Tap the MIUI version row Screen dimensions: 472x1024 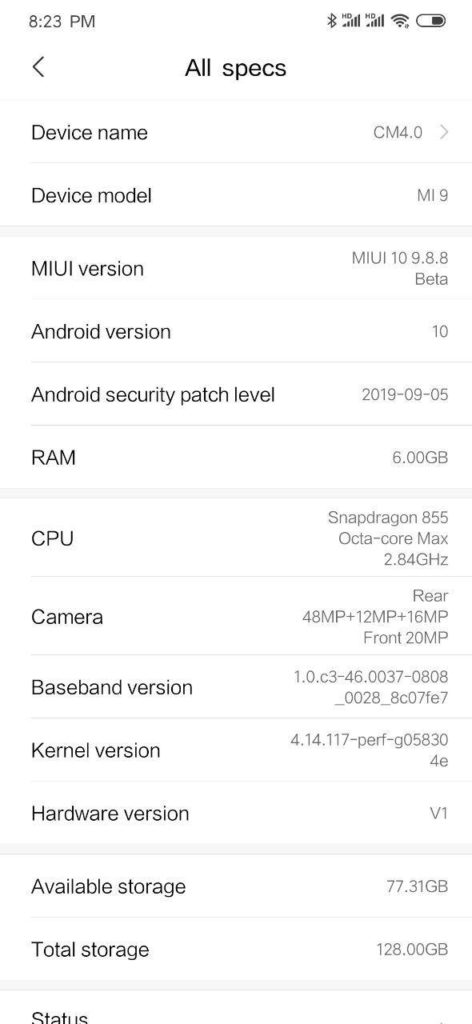[x=236, y=268]
